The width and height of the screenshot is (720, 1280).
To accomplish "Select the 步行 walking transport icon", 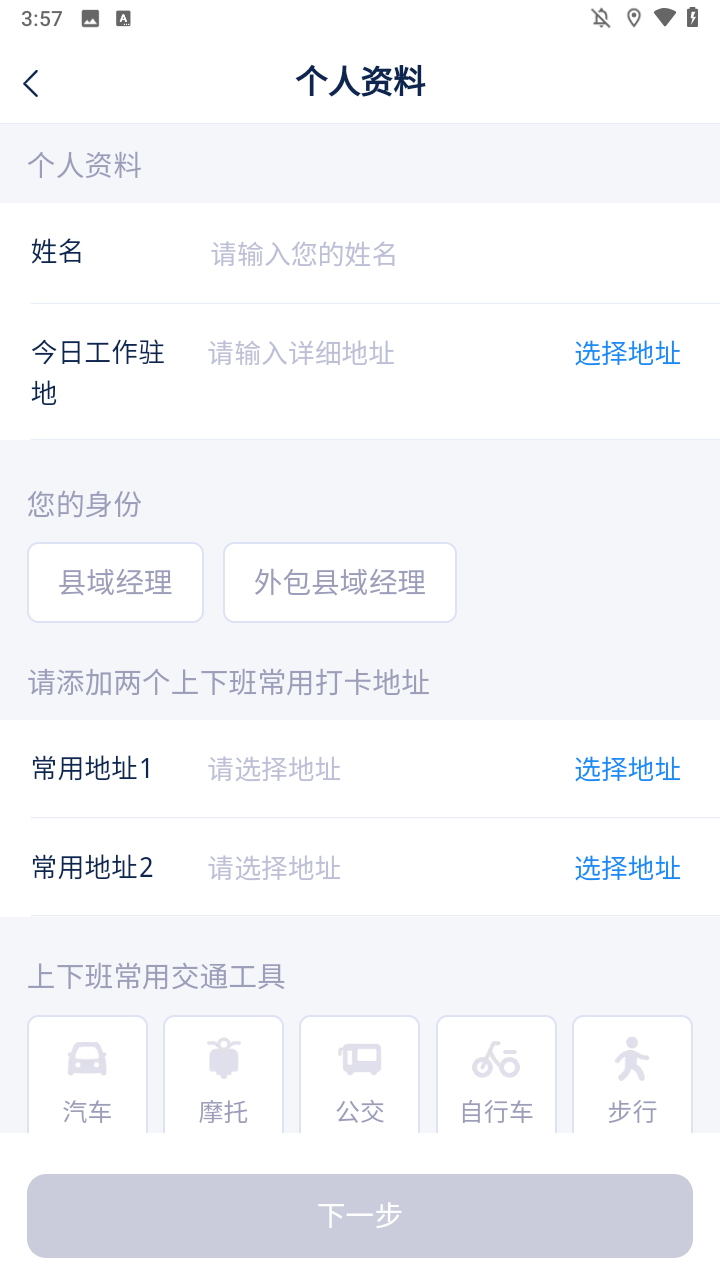I will 632,1074.
